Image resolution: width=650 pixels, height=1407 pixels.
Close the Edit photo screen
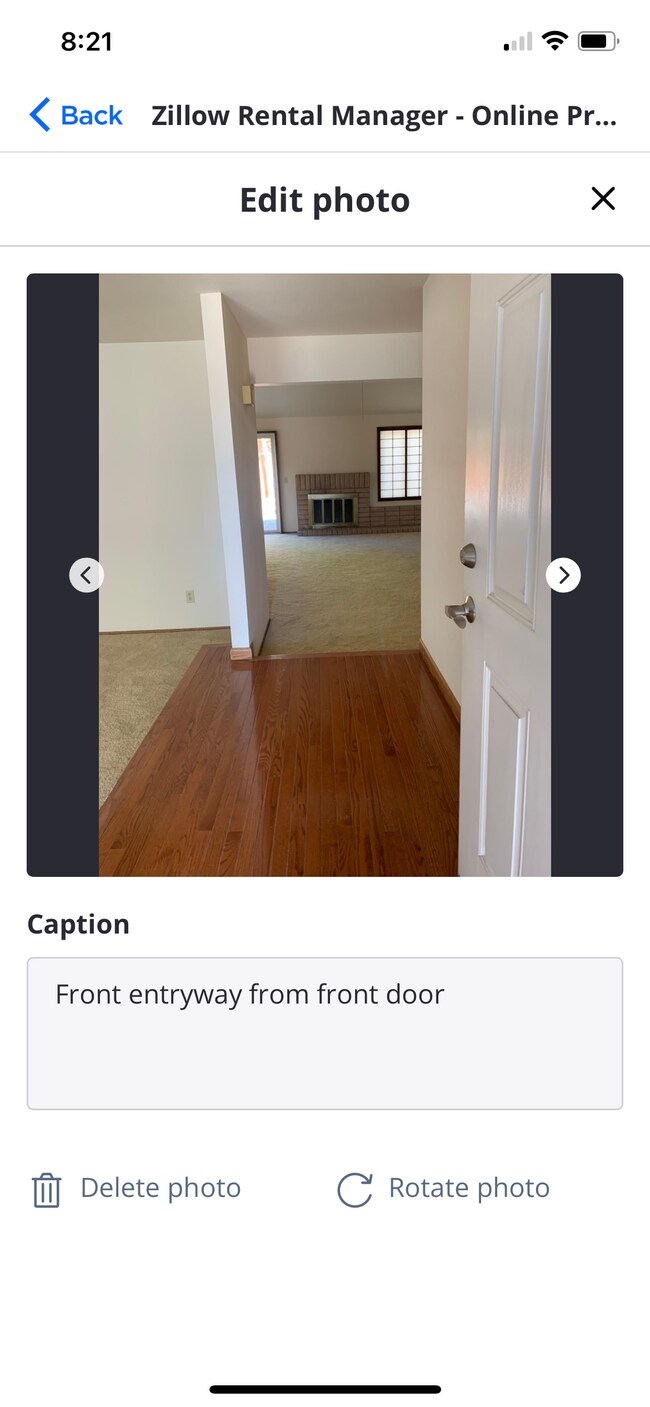(x=602, y=199)
